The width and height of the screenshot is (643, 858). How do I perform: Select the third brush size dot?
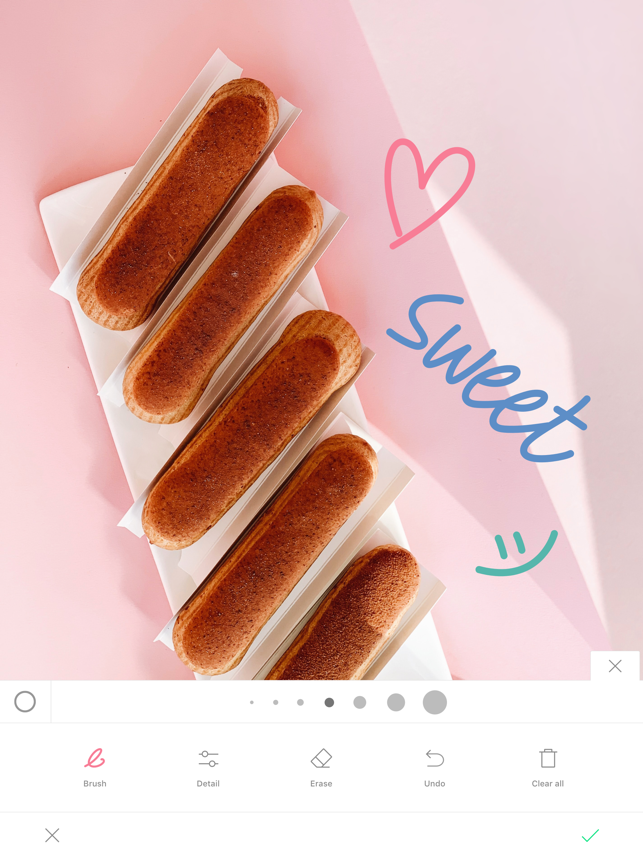click(300, 702)
